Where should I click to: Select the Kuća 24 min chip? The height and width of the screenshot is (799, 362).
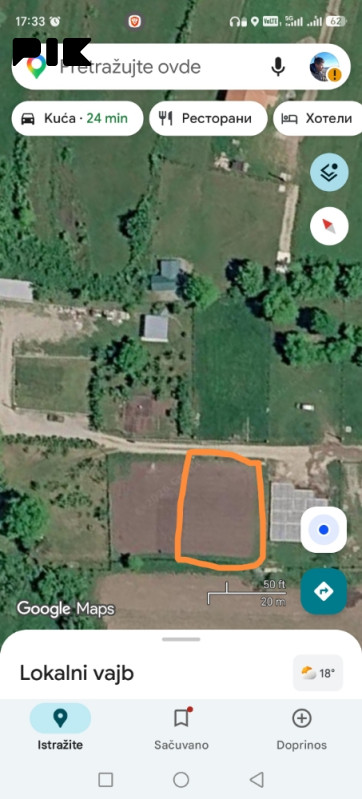pyautogui.click(x=77, y=119)
